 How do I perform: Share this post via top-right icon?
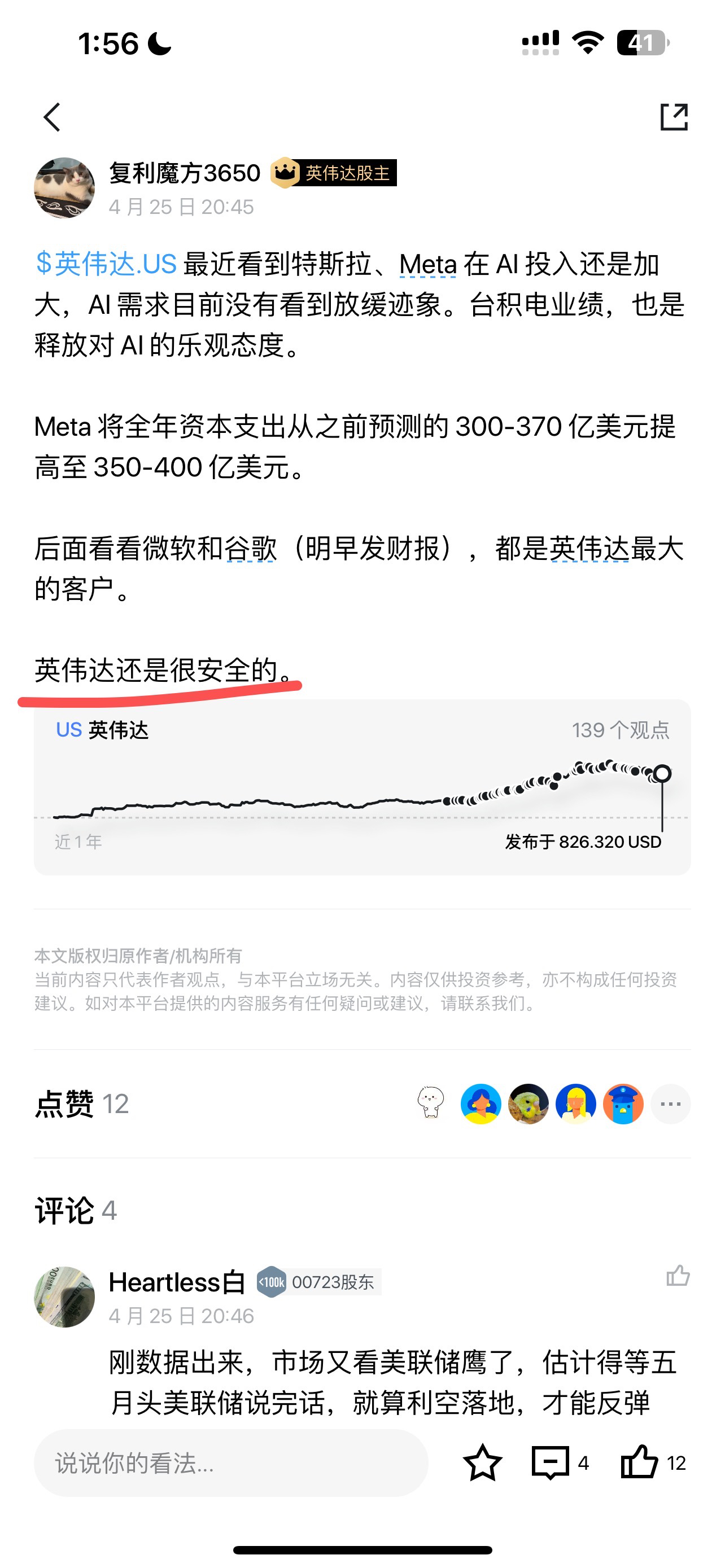tap(674, 117)
